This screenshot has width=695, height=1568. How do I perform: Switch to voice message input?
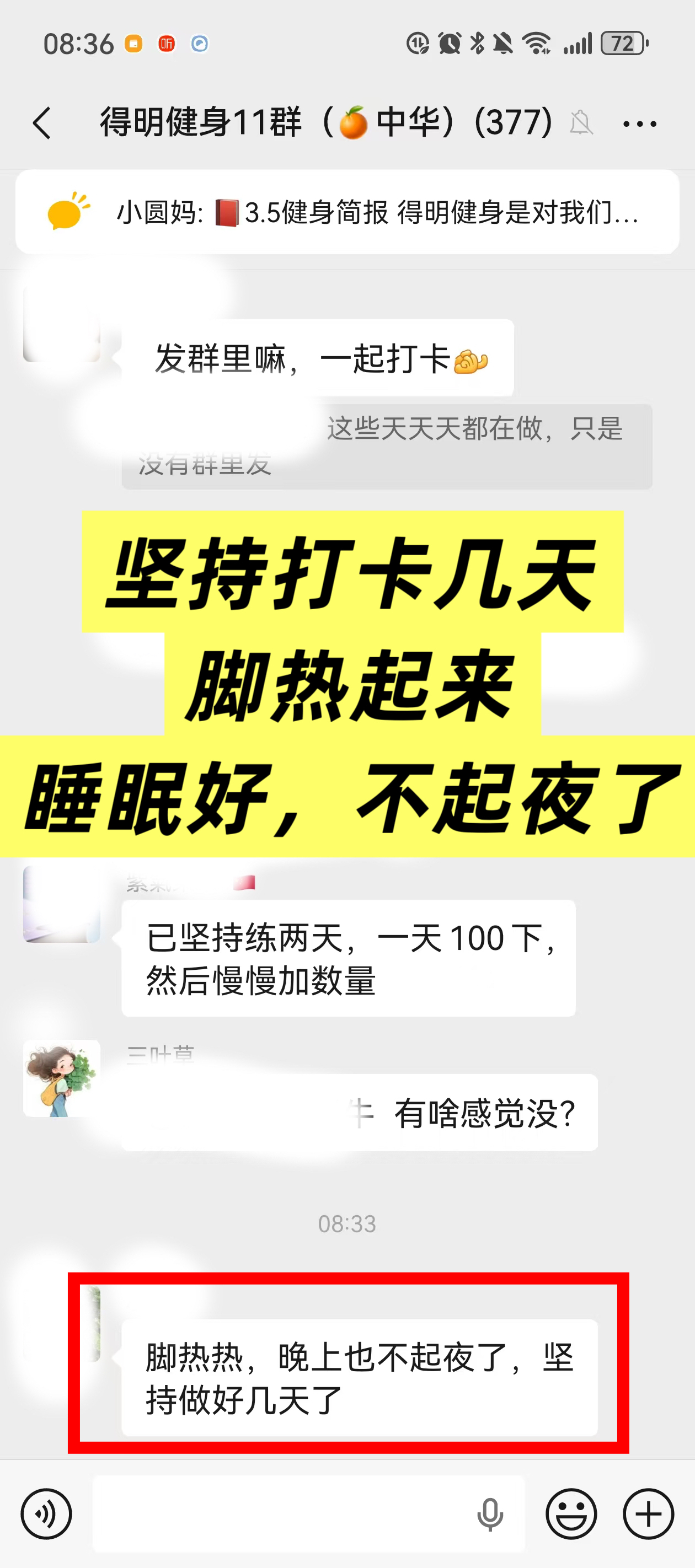(46, 1513)
